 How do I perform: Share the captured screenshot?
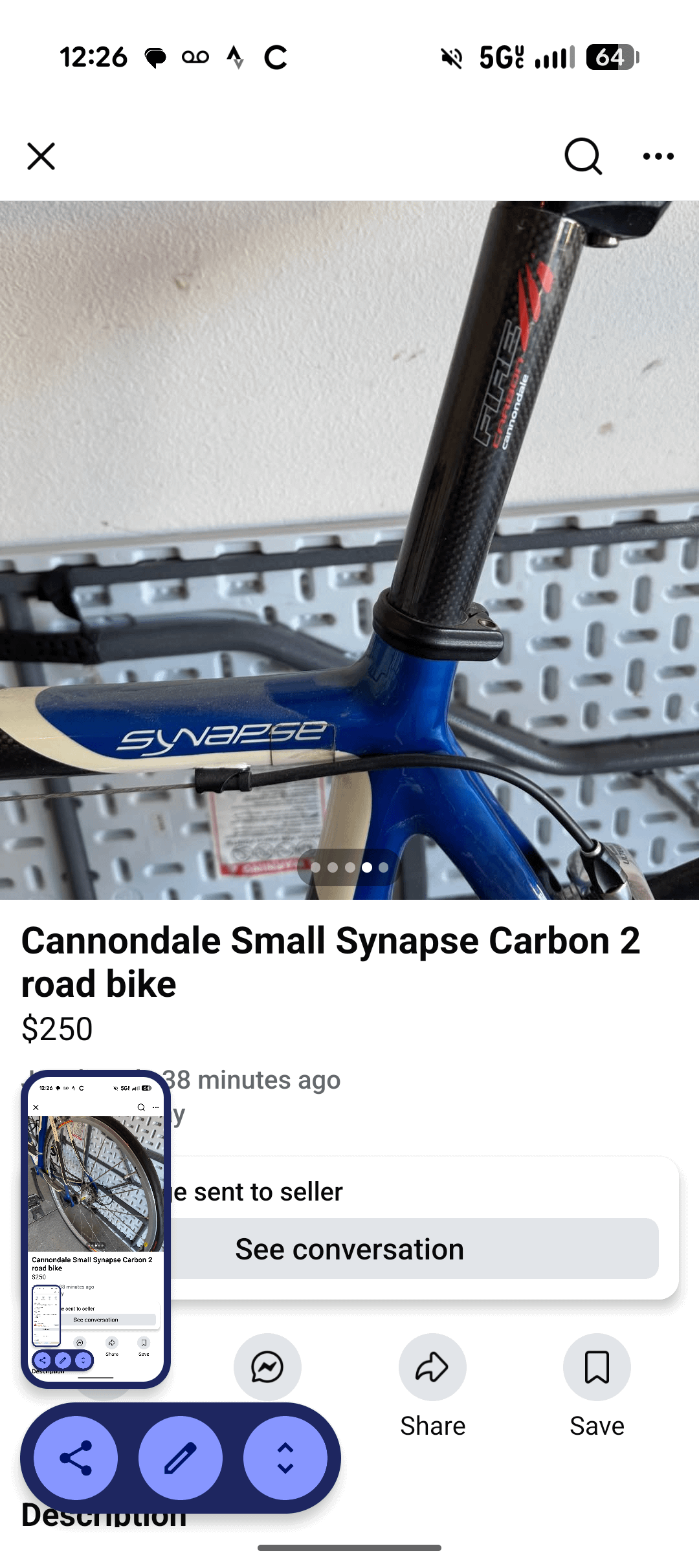[76, 1458]
